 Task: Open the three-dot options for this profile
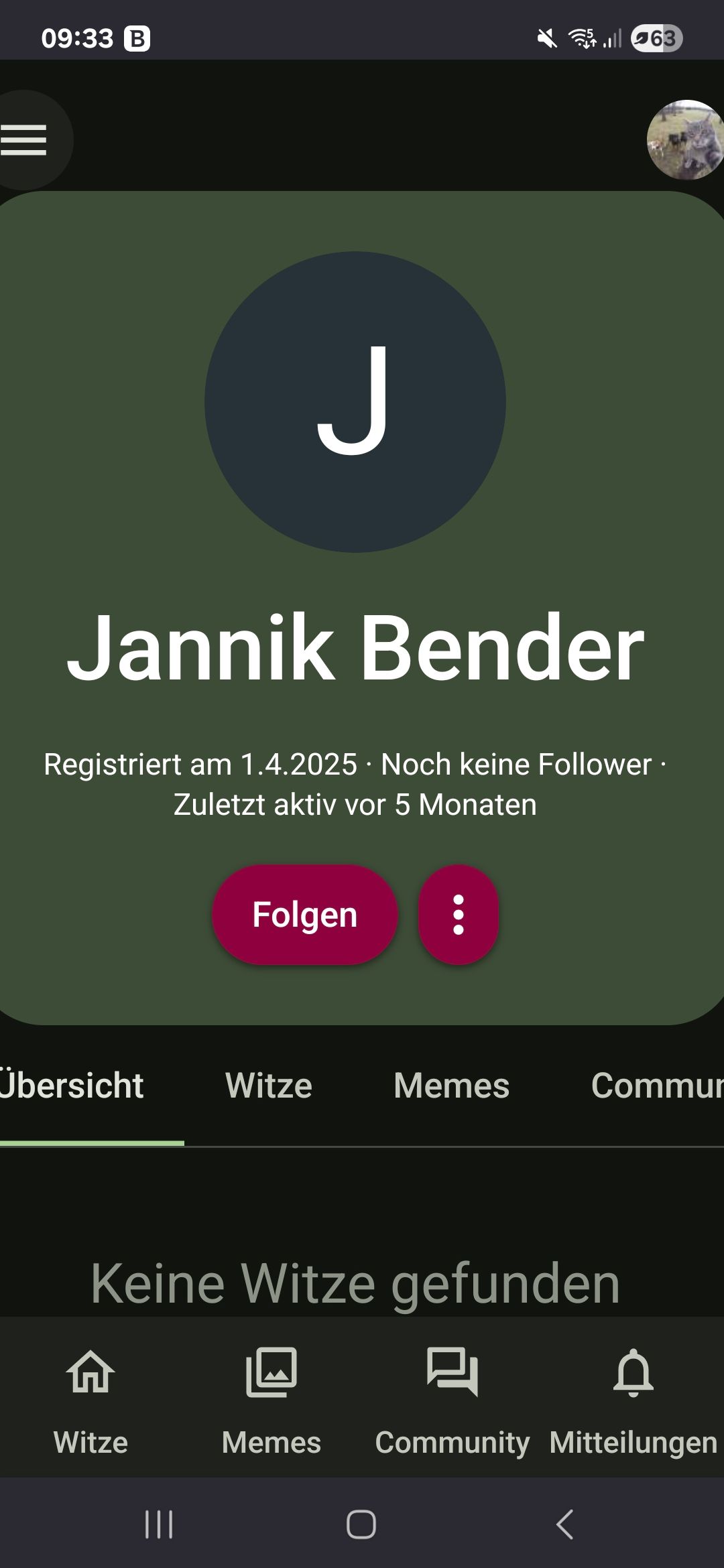coord(459,915)
